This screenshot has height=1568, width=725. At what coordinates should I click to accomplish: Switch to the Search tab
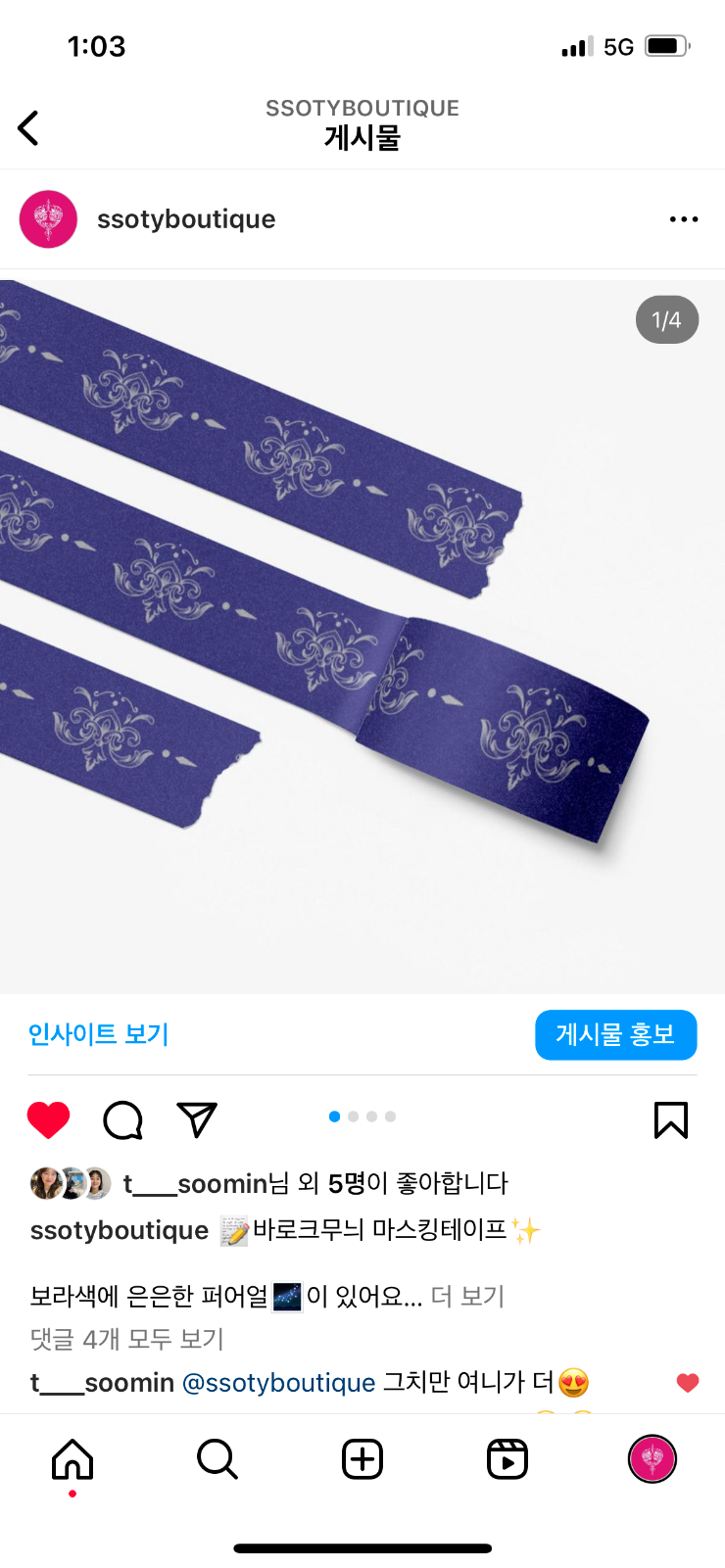(217, 1459)
